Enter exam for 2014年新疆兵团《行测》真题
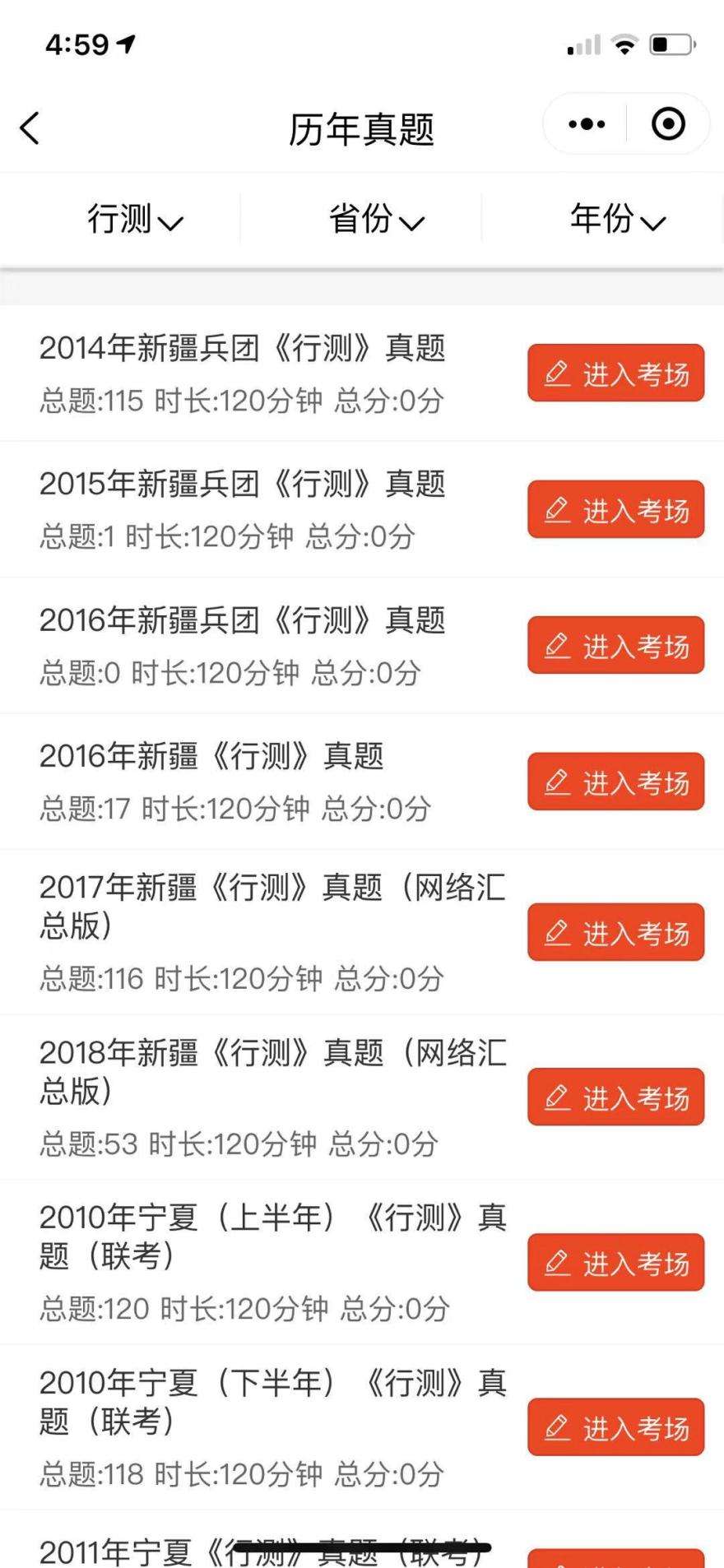The width and height of the screenshot is (724, 1568). 616,373
